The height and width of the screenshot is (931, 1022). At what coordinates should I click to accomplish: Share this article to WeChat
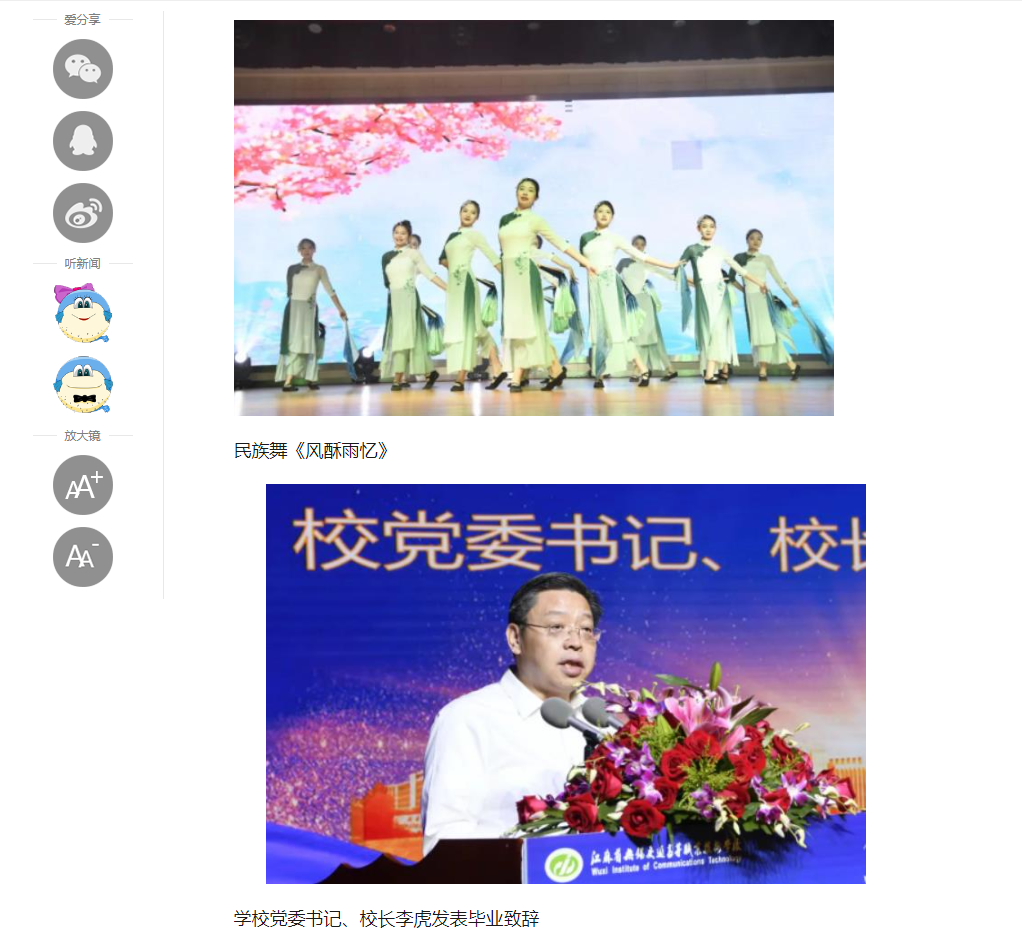pyautogui.click(x=83, y=69)
